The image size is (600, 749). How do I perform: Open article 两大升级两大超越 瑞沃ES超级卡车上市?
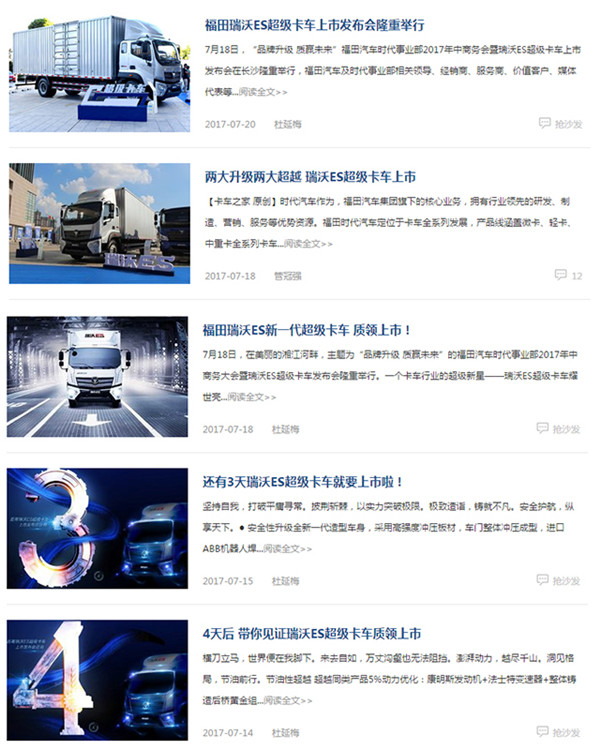pyautogui.click(x=309, y=177)
